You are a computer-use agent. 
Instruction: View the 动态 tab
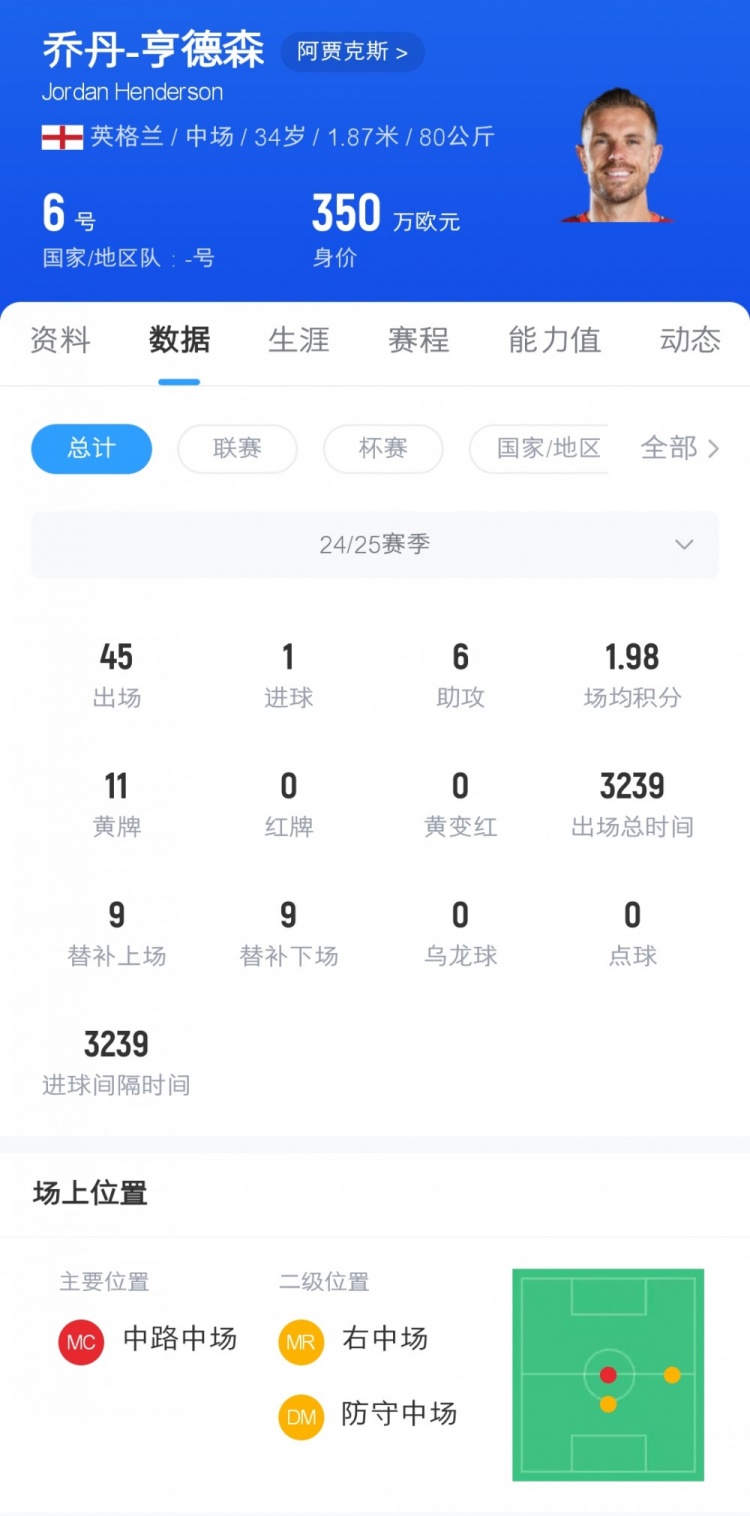(690, 340)
